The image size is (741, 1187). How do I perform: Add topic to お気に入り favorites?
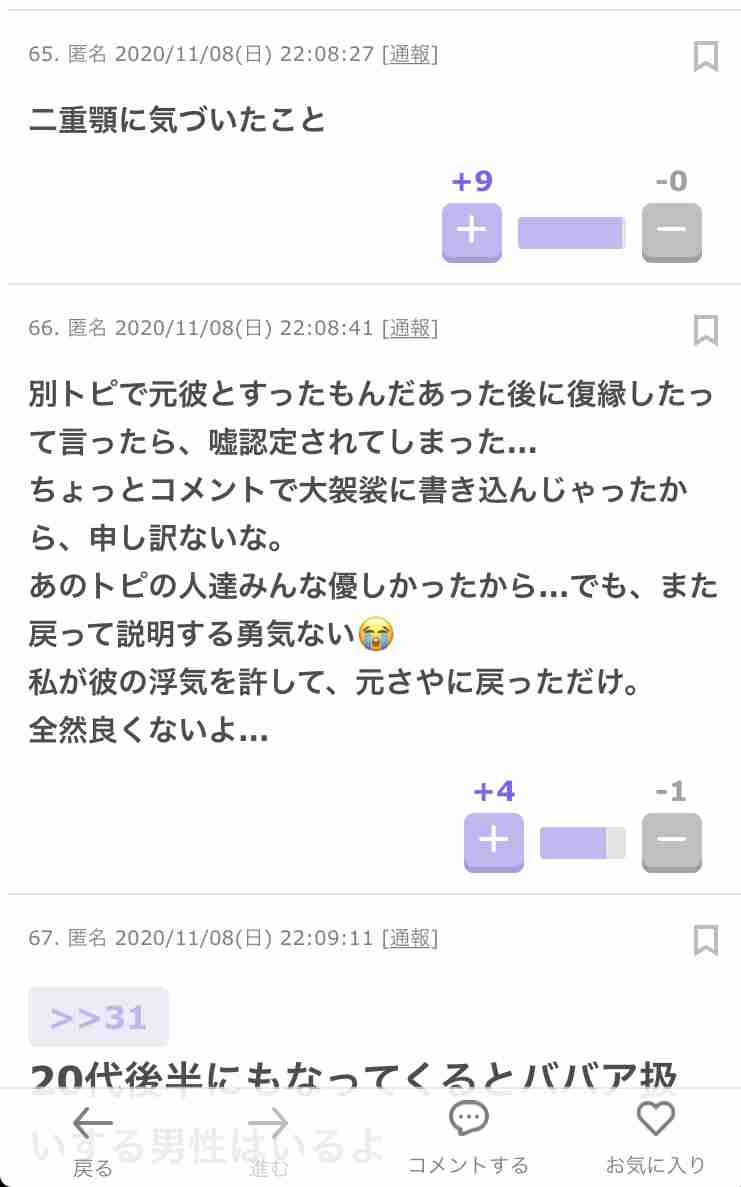[655, 1139]
